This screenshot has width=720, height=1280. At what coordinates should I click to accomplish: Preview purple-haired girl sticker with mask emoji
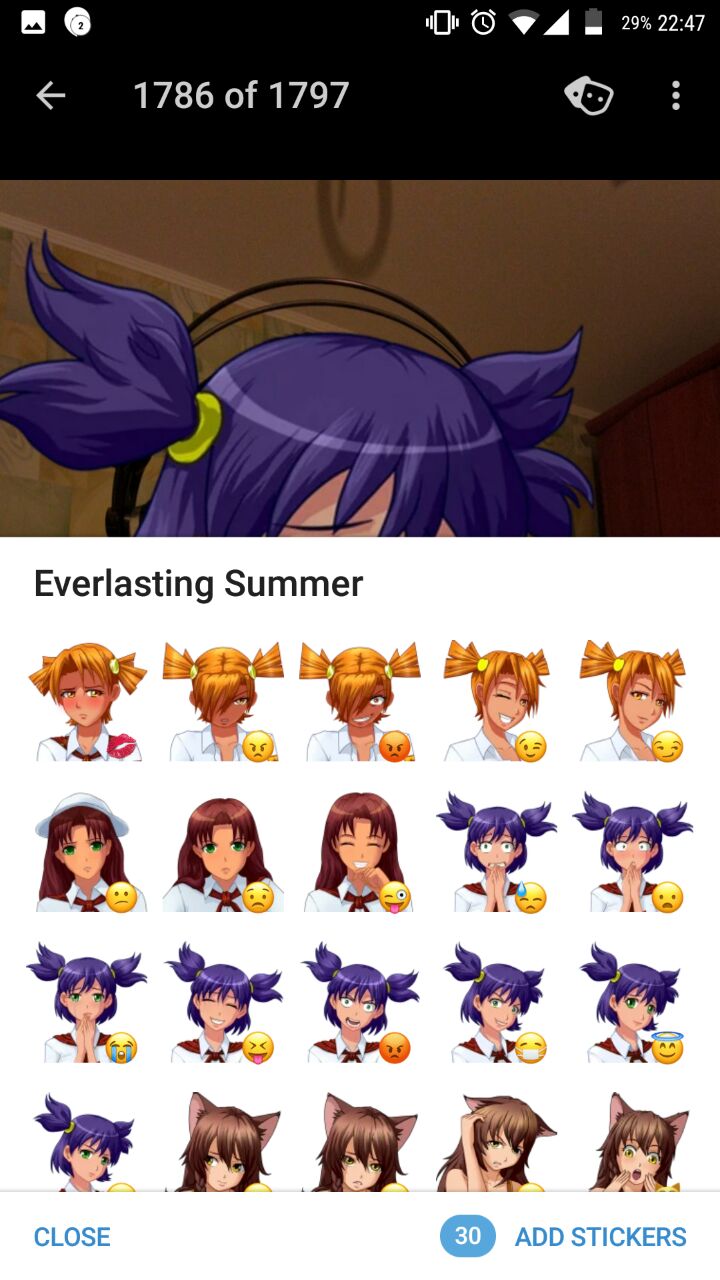click(x=496, y=1002)
